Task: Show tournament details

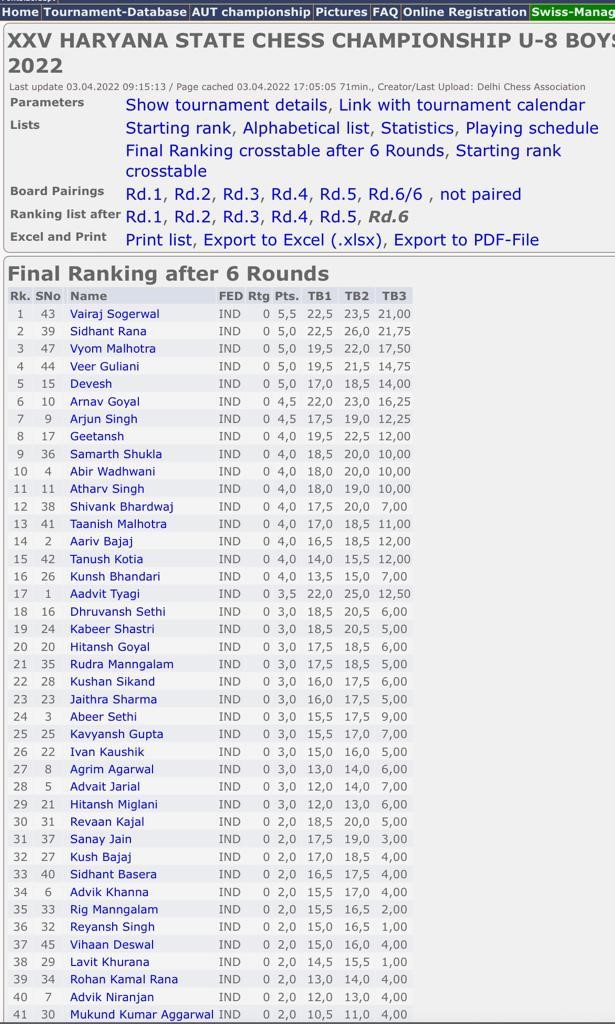Action: (x=227, y=105)
